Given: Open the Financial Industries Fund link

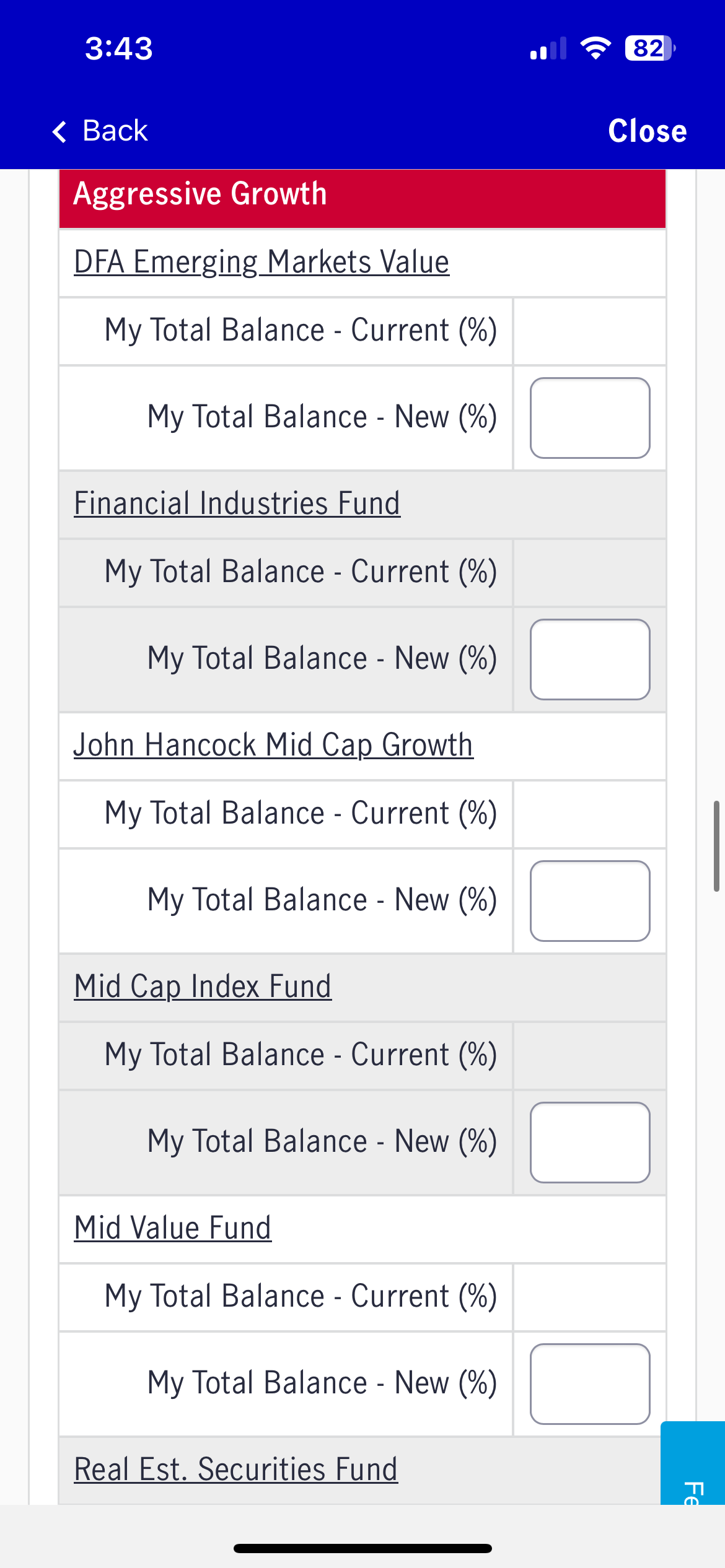Looking at the screenshot, I should coord(237,503).
